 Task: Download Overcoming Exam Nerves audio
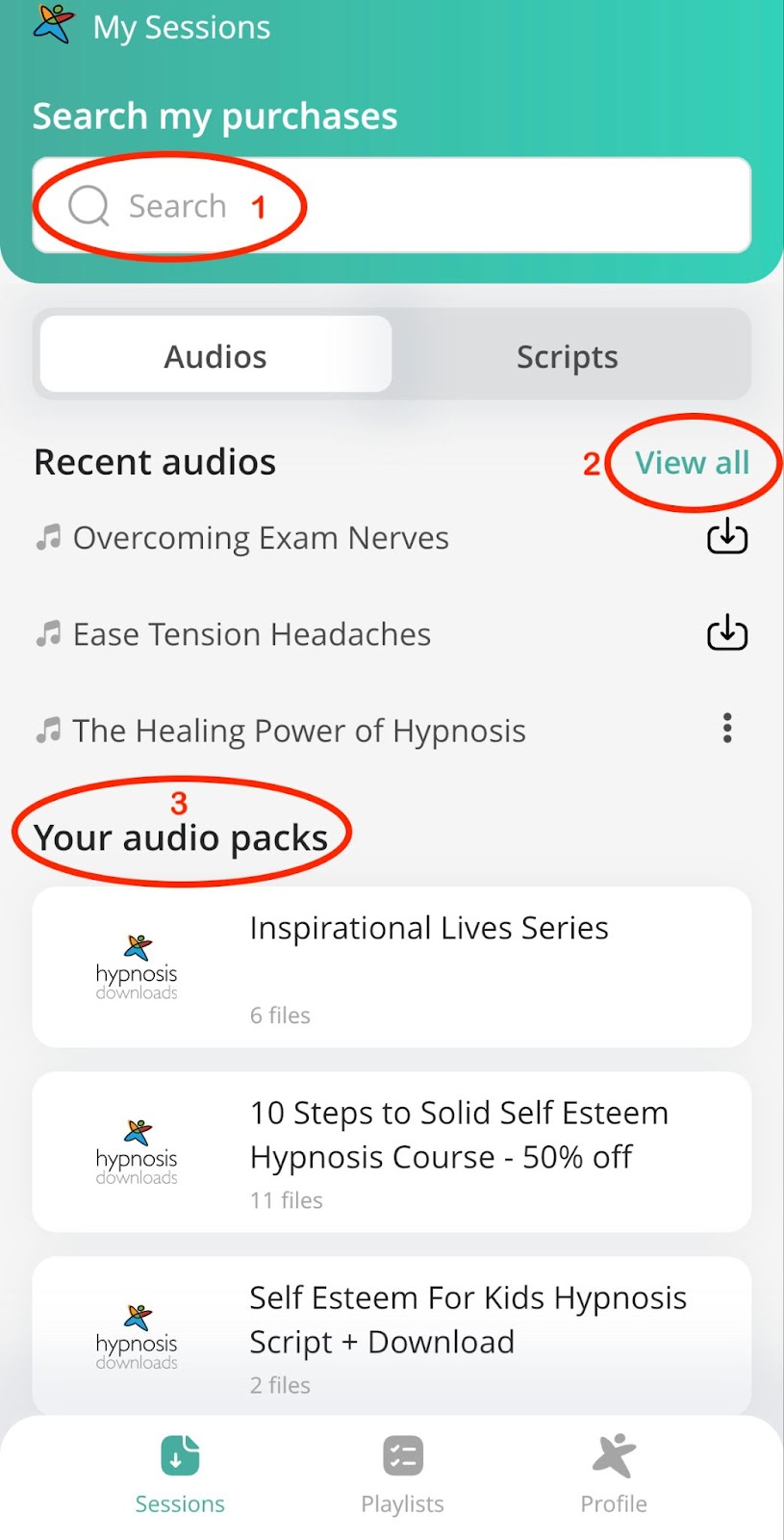(726, 537)
